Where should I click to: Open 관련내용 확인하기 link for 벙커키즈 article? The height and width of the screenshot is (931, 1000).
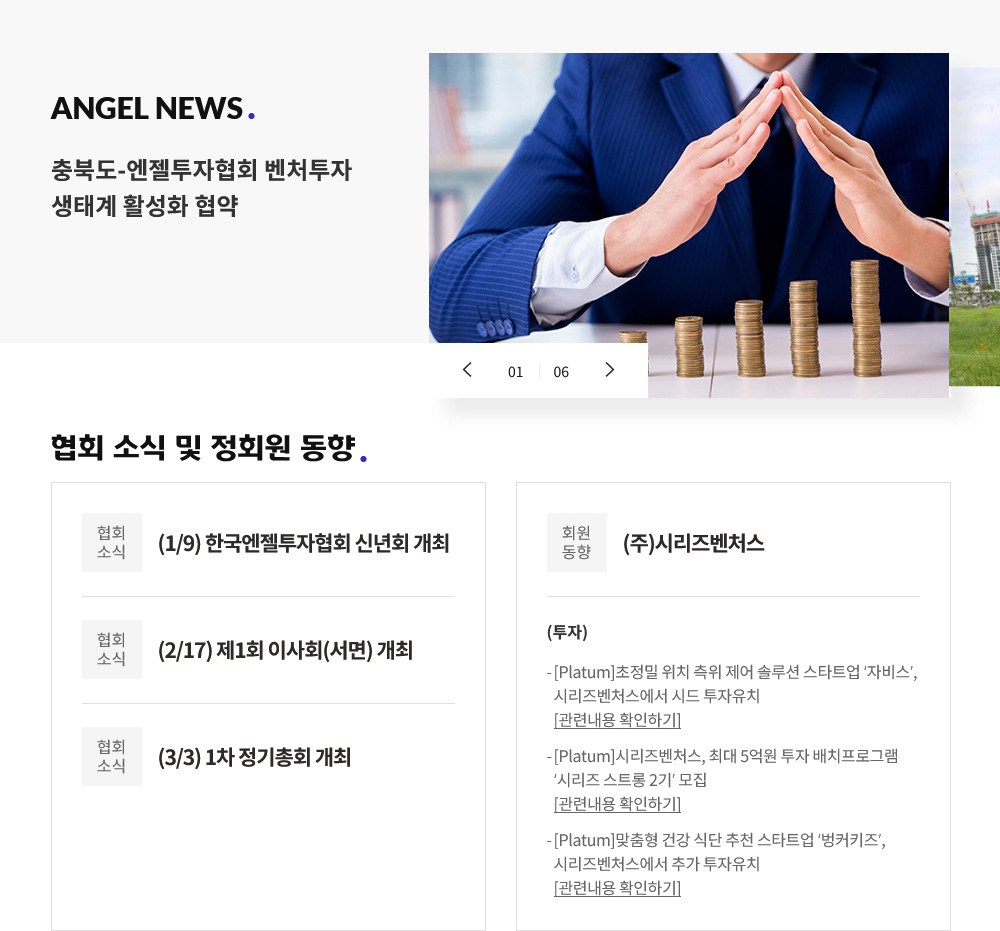tap(617, 888)
